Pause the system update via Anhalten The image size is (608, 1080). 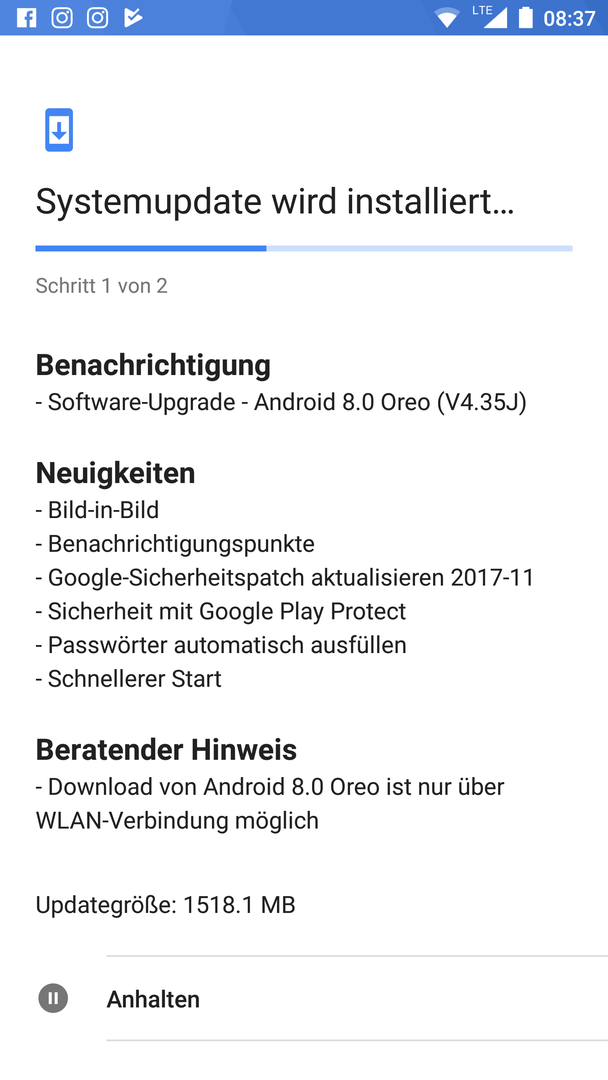(x=304, y=998)
